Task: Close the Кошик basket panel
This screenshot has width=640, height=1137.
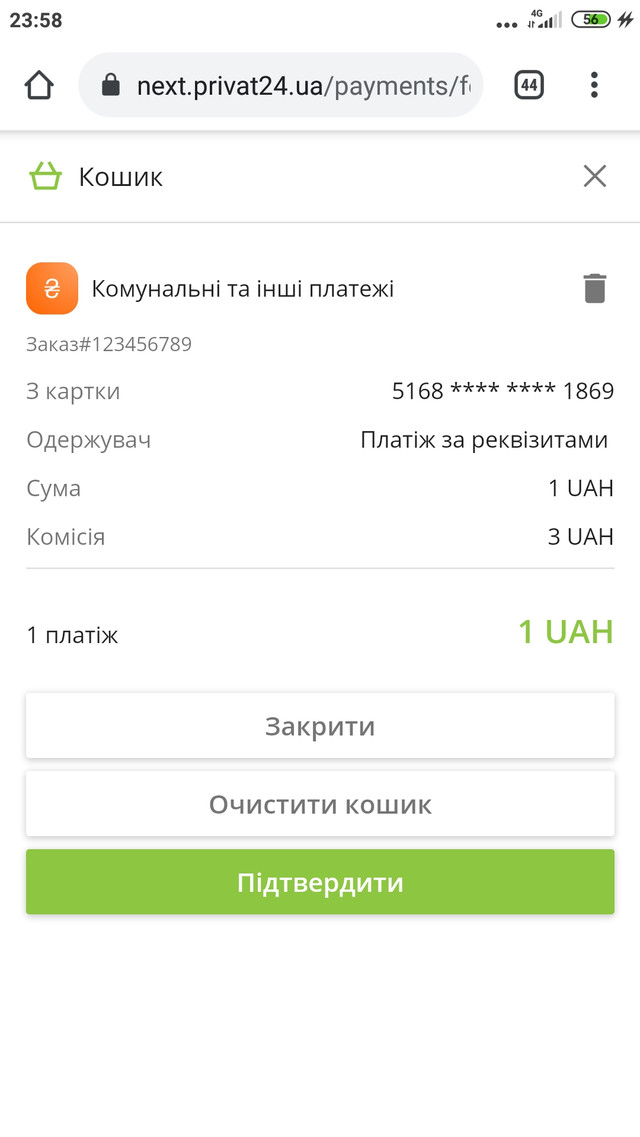Action: point(594,176)
